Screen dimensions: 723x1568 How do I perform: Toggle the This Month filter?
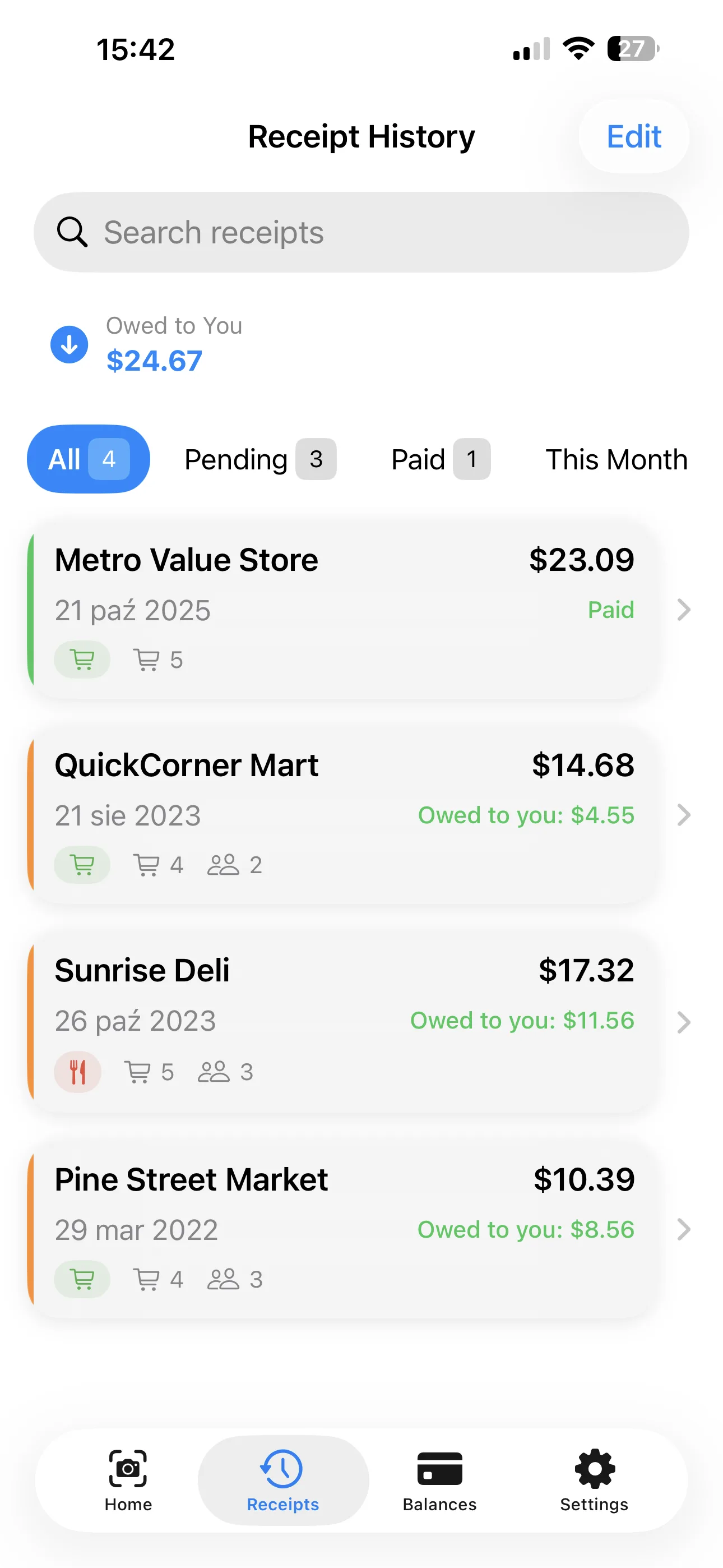(616, 459)
